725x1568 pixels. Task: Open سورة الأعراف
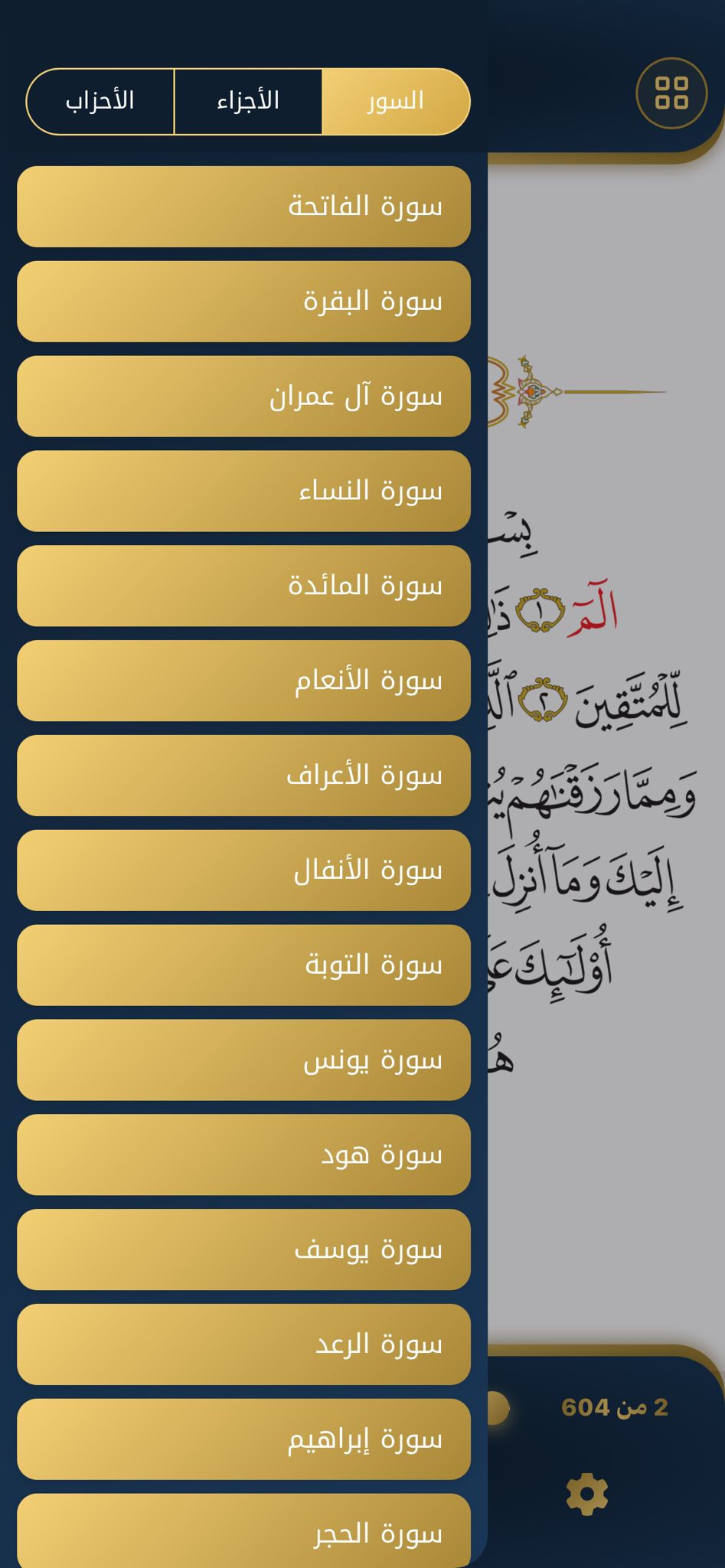[243, 776]
